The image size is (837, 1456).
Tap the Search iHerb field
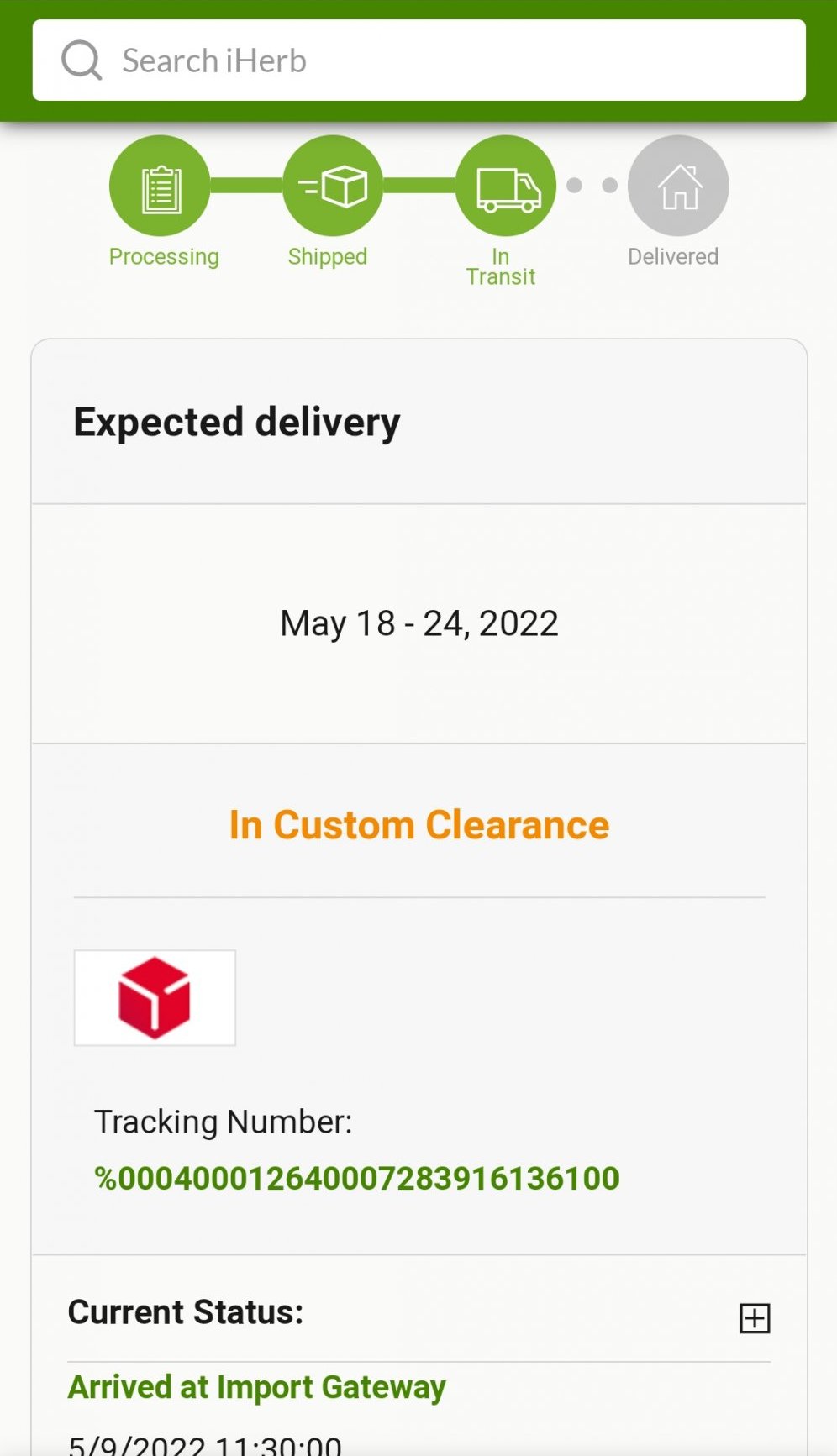(418, 60)
